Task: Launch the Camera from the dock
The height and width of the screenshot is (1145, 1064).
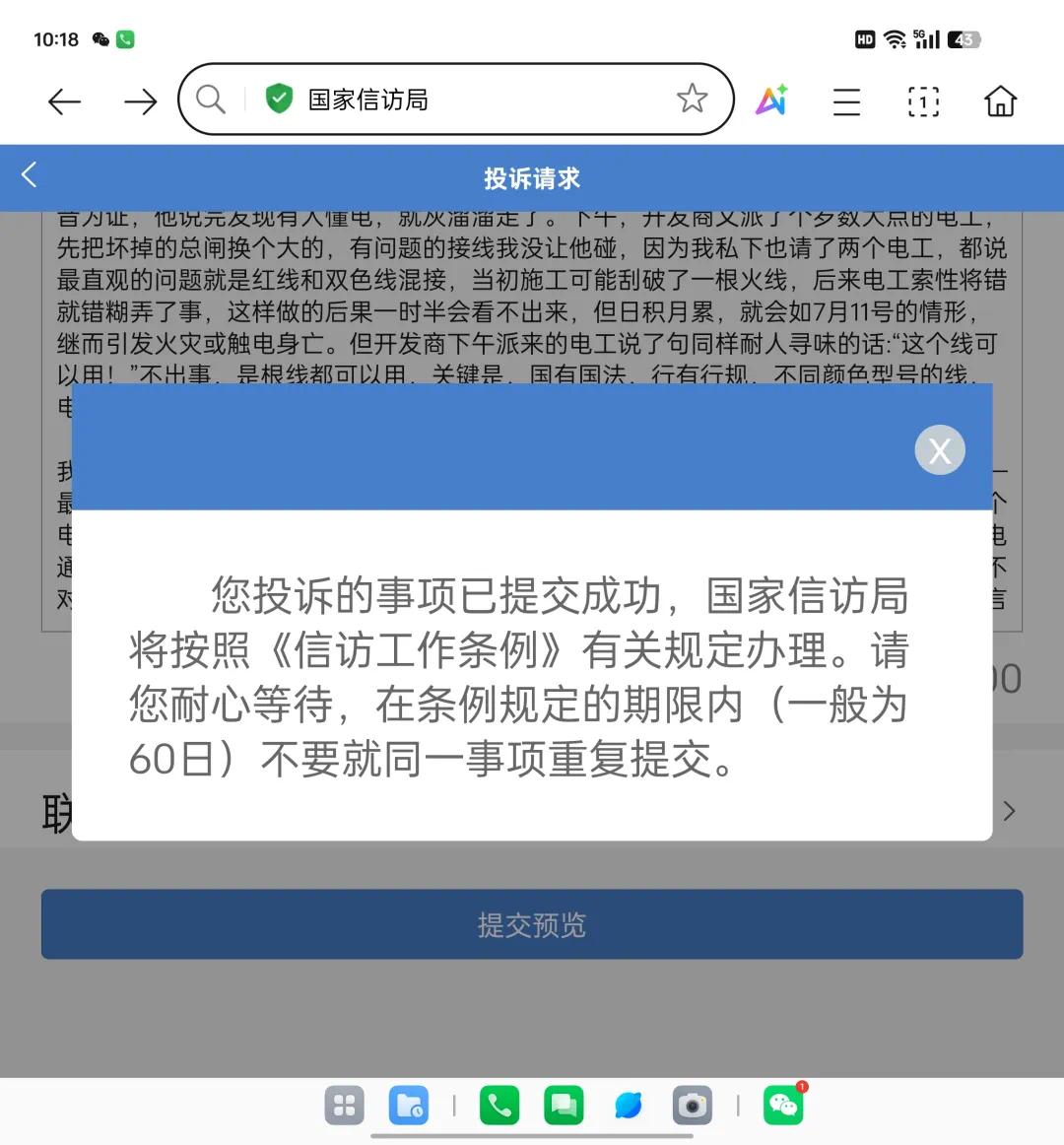Action: [692, 1106]
